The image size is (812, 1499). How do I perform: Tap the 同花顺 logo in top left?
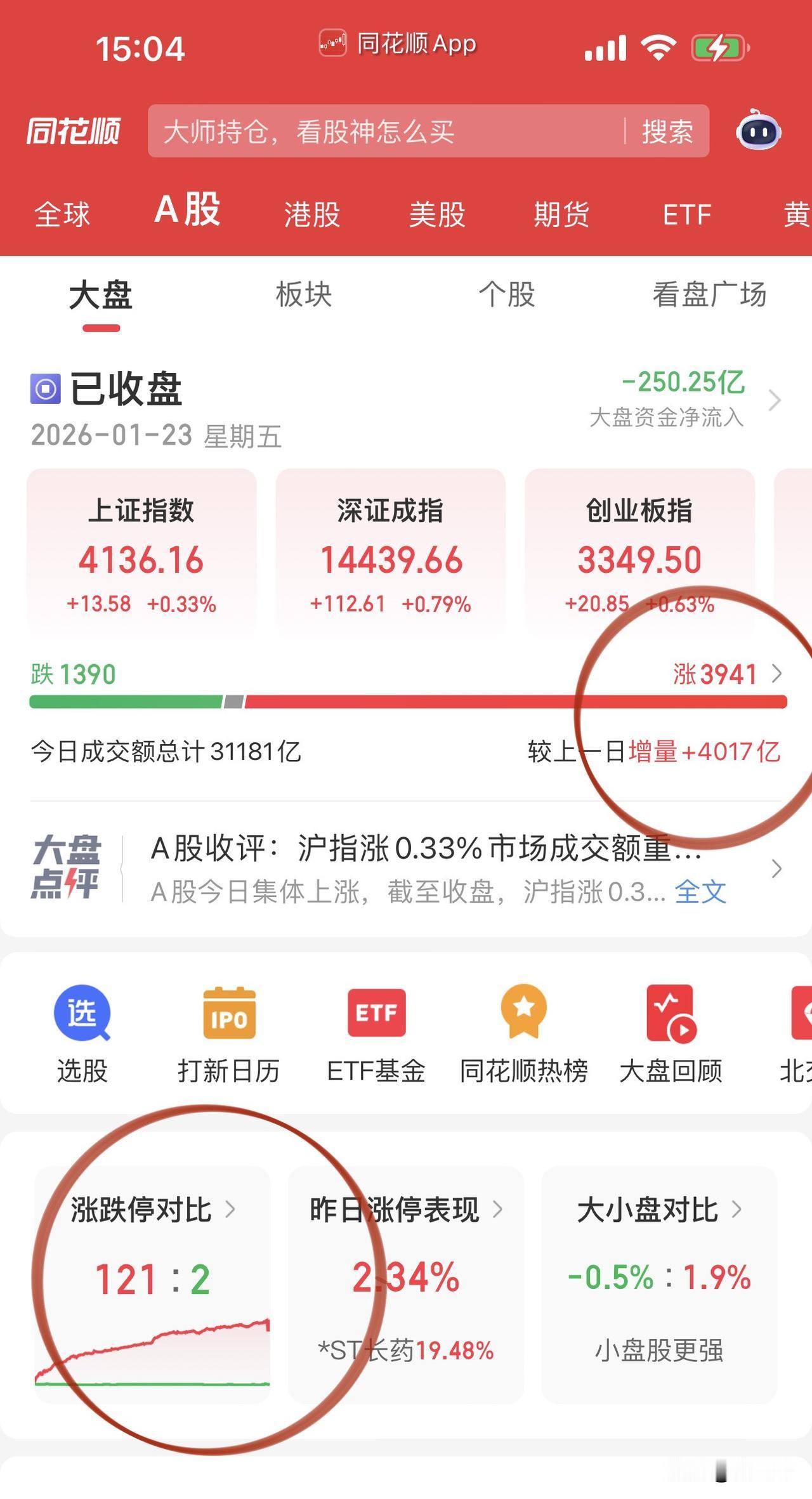[72, 131]
